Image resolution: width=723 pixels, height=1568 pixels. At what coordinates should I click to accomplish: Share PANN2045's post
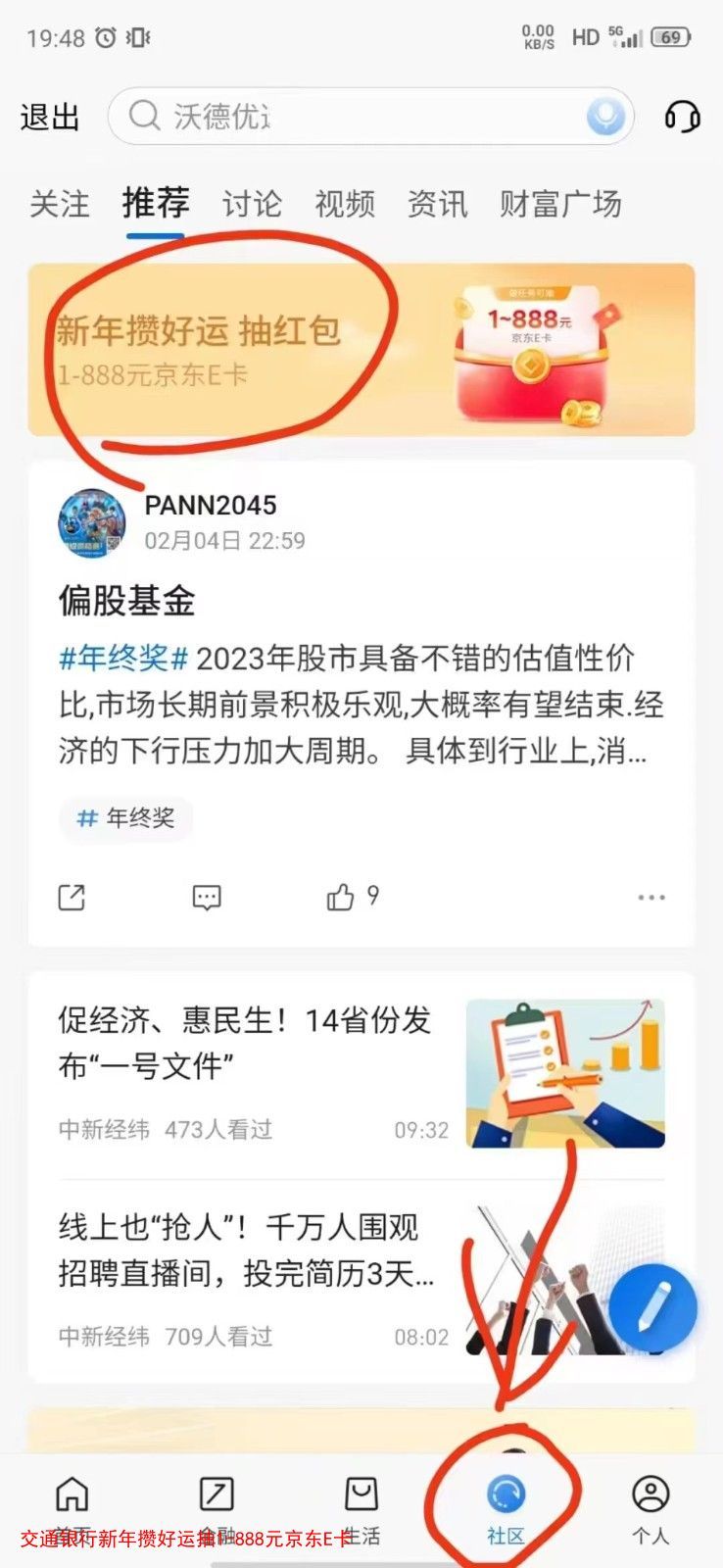tap(72, 897)
